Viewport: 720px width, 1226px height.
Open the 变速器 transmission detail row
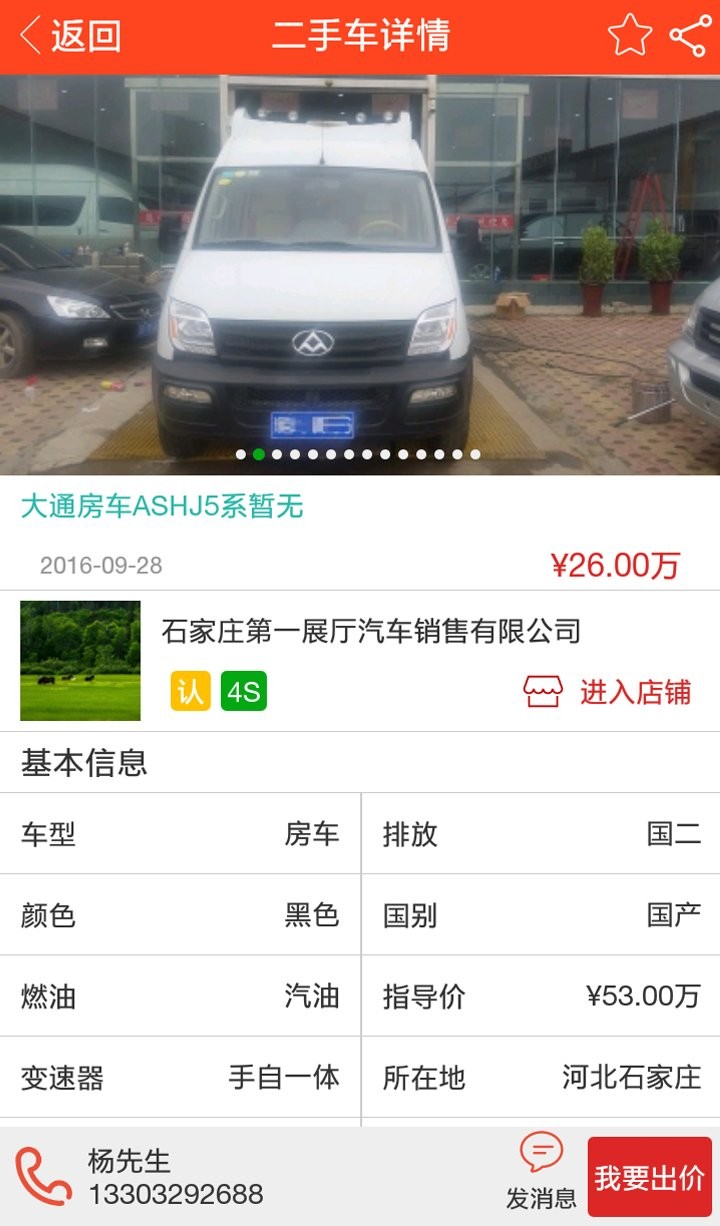click(x=180, y=1079)
